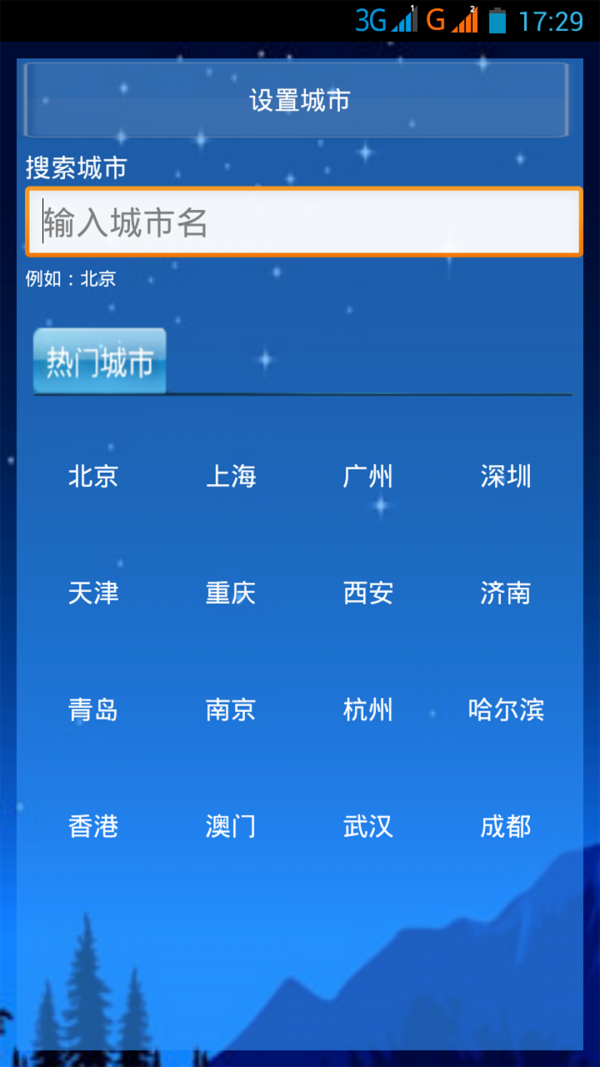600x1067 pixels.
Task: Tap the 输入城市名 search field
Action: pyautogui.click(x=304, y=222)
